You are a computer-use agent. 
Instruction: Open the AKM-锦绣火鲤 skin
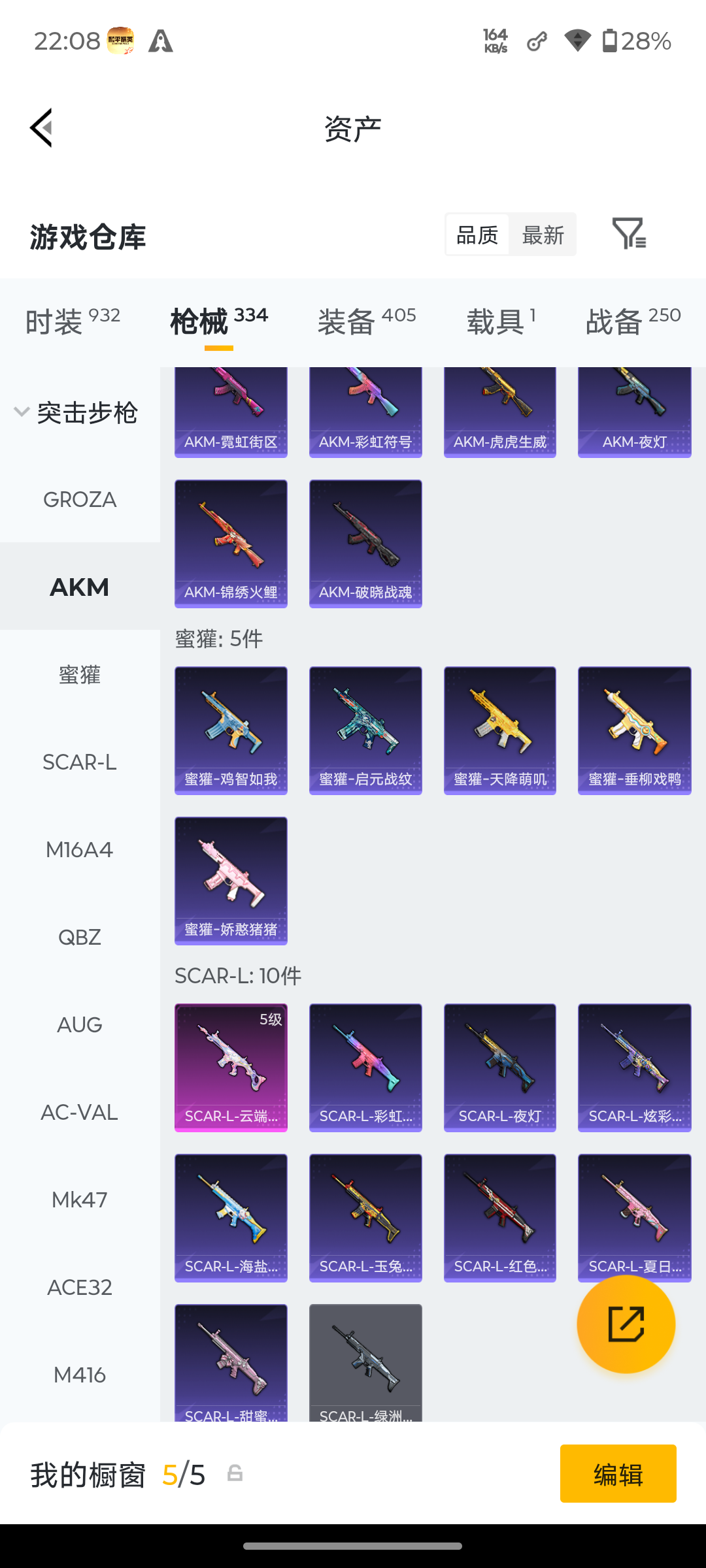click(231, 544)
